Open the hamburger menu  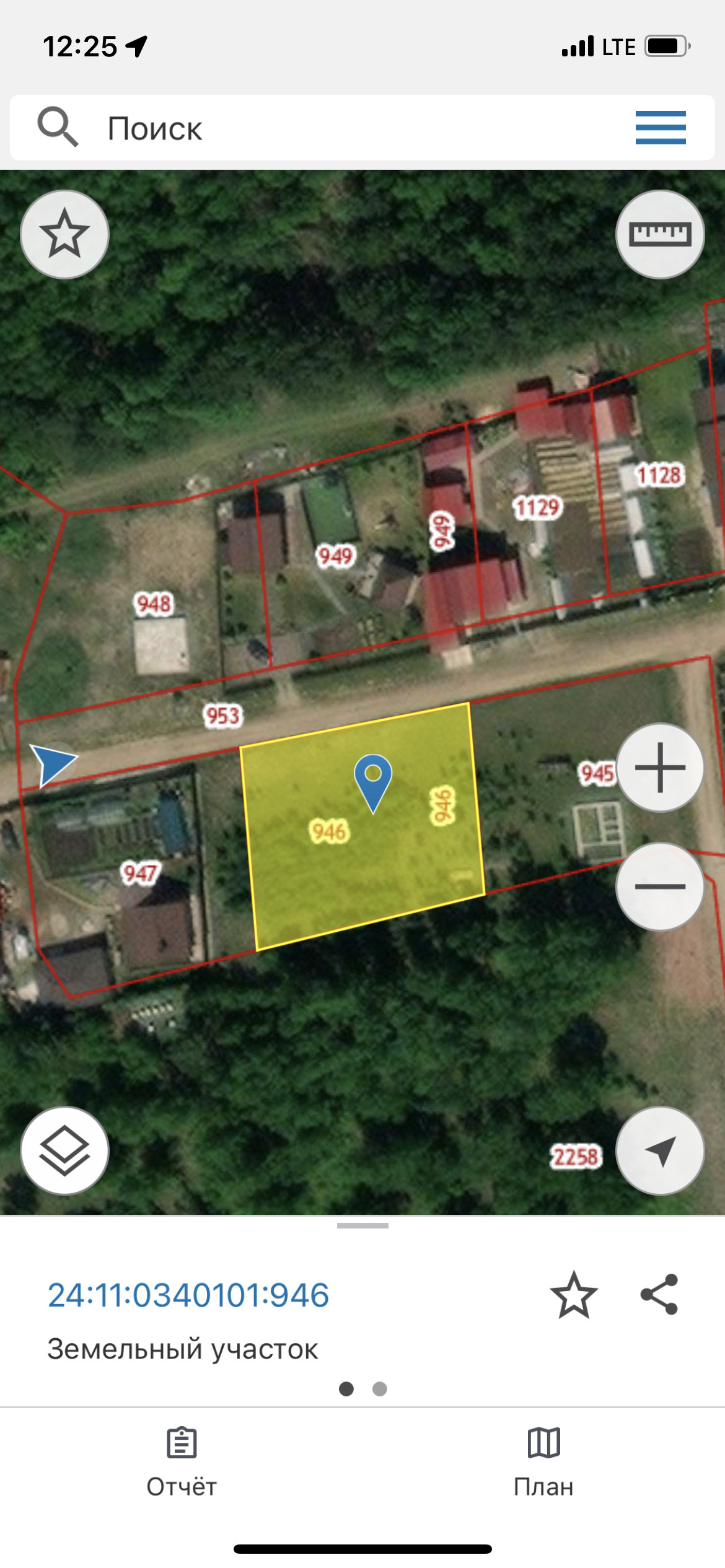(660, 128)
